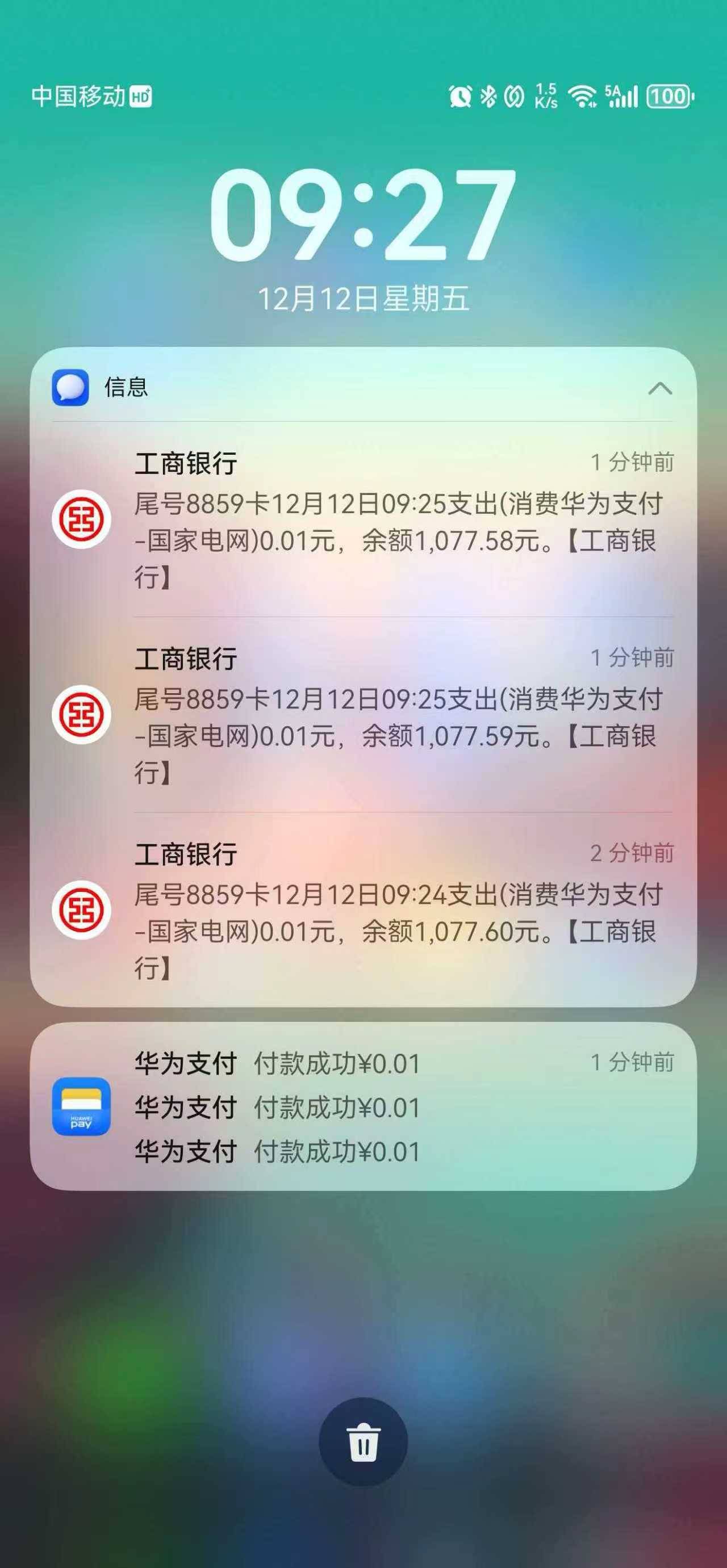Open the ICBC message with balance 1,077.59元

(x=395, y=717)
